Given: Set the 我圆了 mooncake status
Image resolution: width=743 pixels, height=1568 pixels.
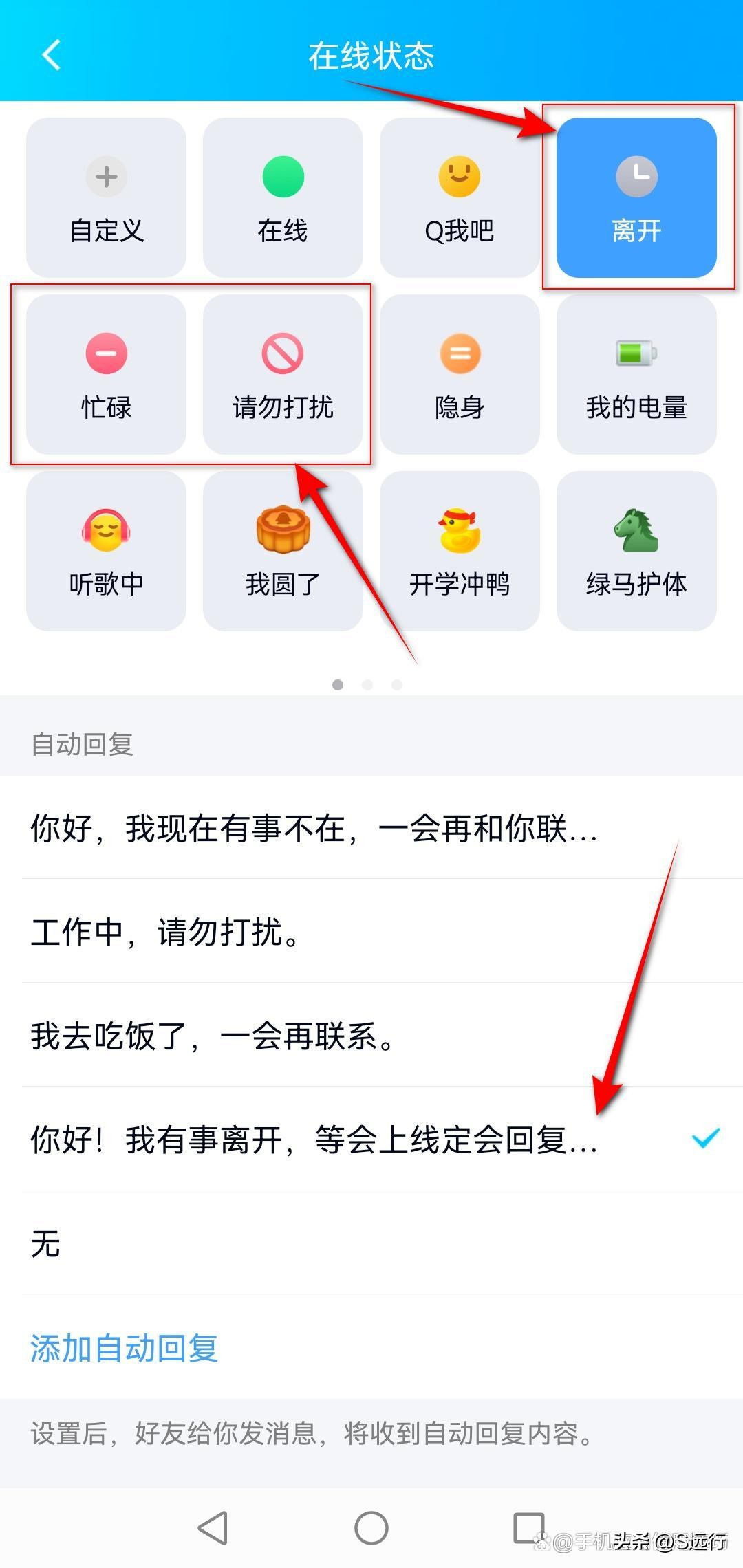Looking at the screenshot, I should click(x=283, y=550).
